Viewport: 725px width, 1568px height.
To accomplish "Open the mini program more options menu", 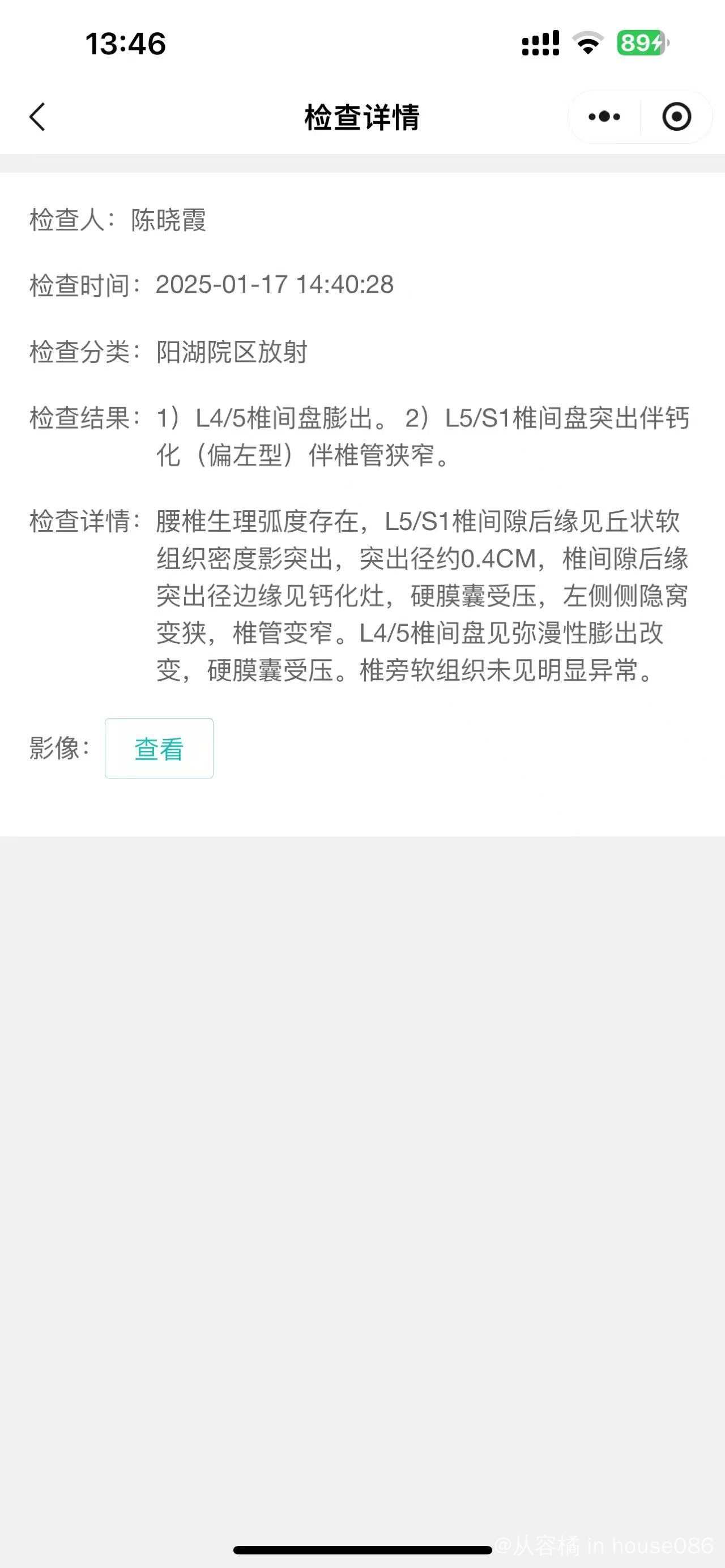I will click(604, 117).
